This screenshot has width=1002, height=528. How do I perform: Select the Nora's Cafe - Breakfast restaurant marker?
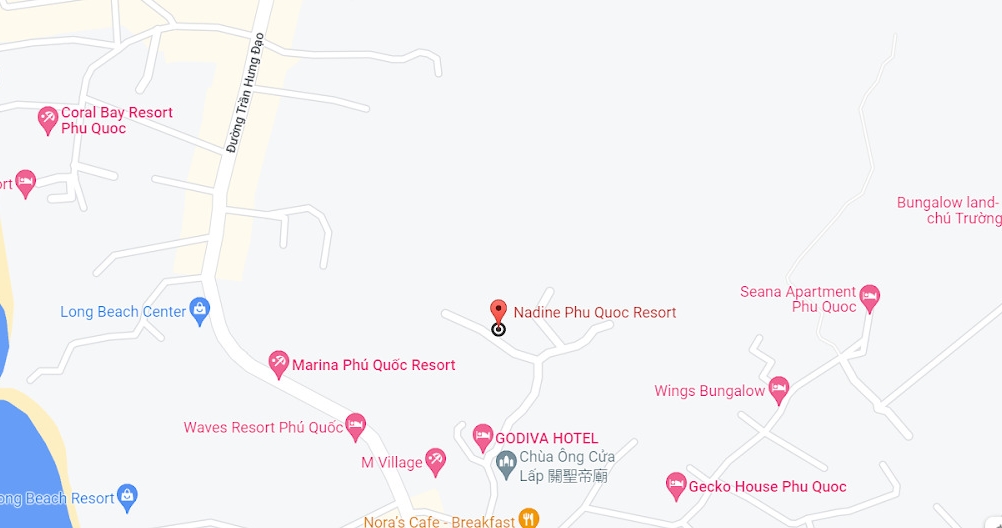pyautogui.click(x=530, y=518)
